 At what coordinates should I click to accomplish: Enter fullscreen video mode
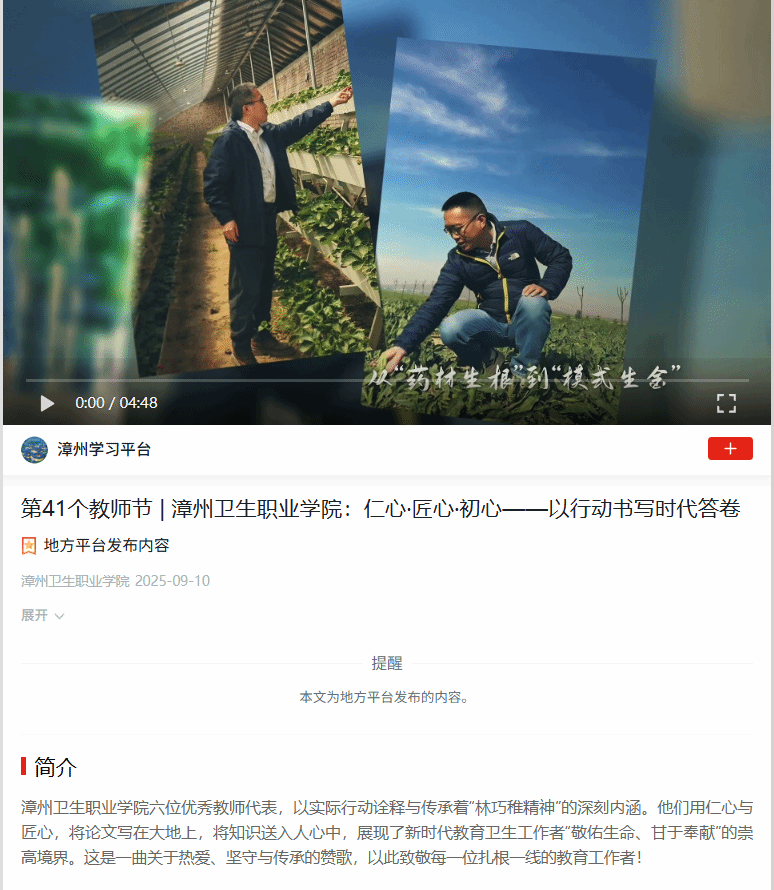tap(726, 403)
